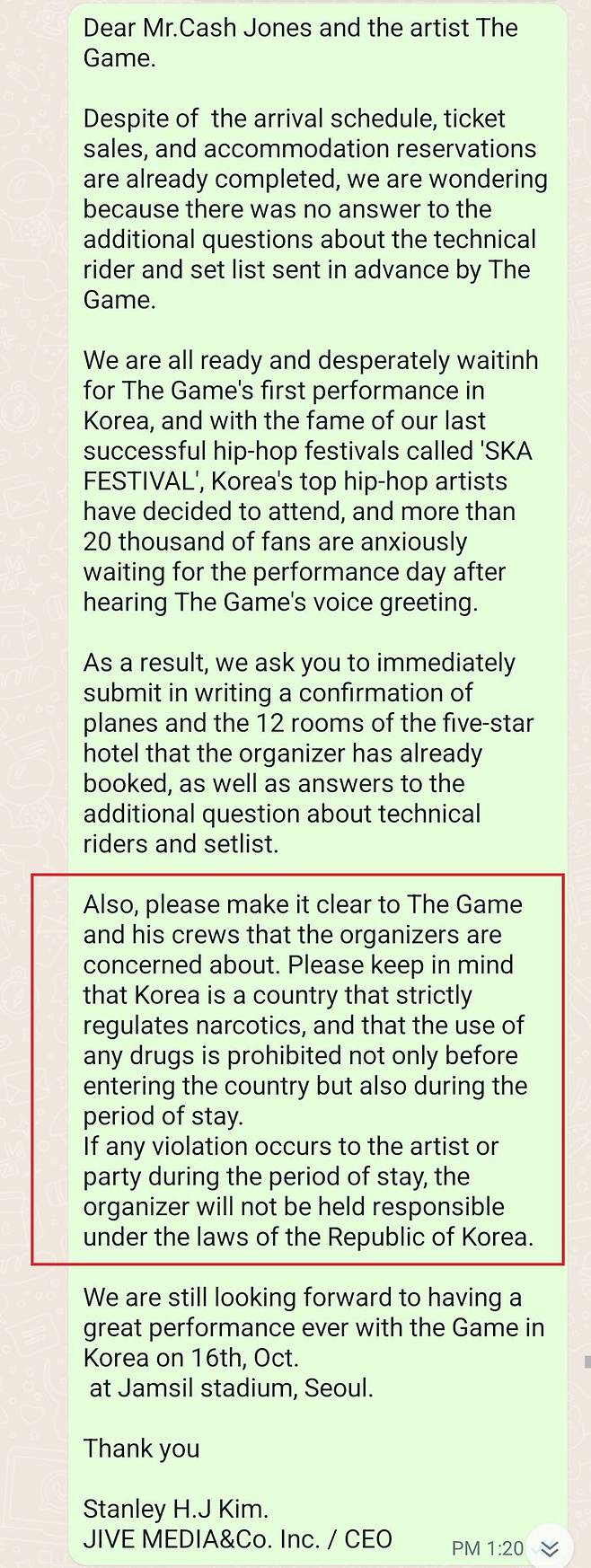Jump to latest messages with the double-chevron button
This screenshot has width=591, height=1568.
click(551, 1547)
